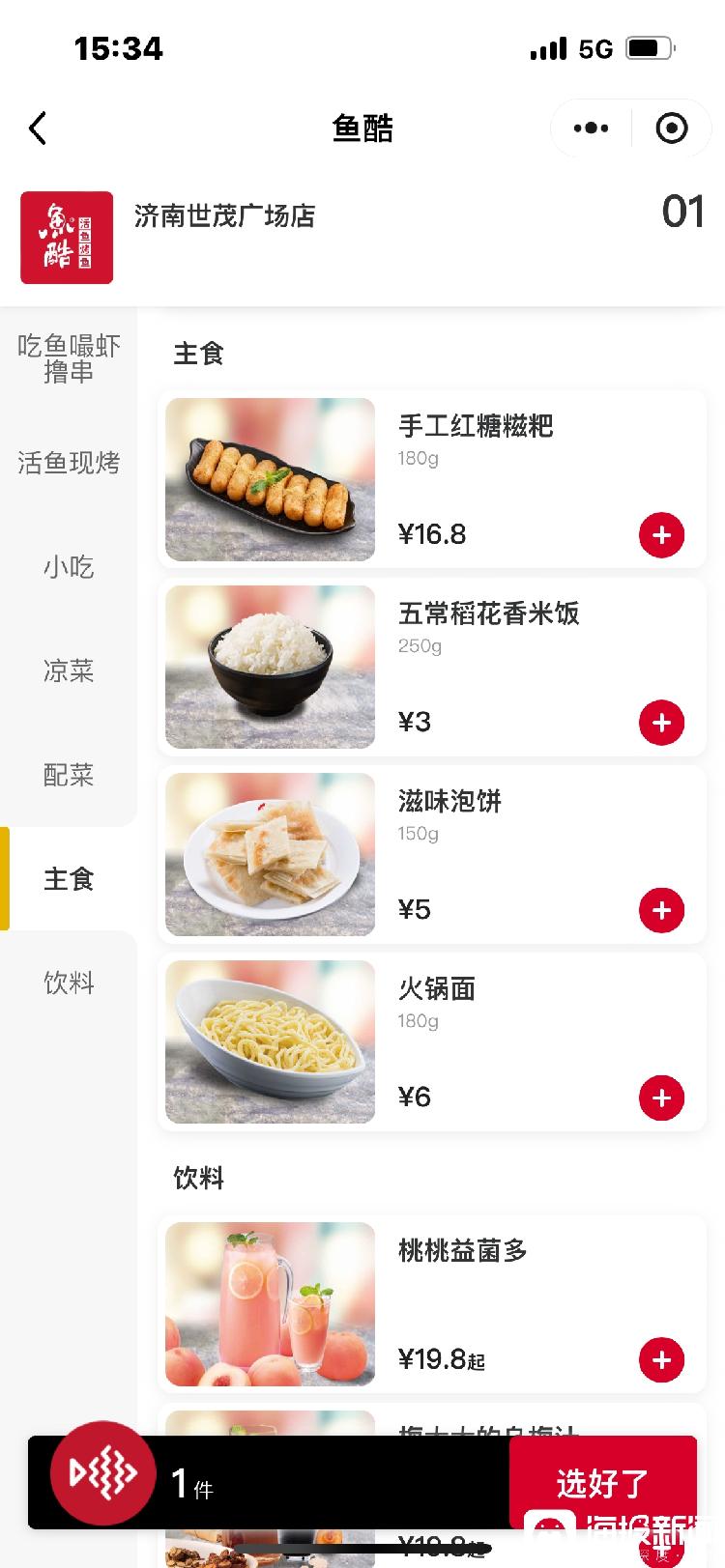The image size is (725, 1568).
Task: Confirm the order with 选好了
Action: click(602, 1483)
